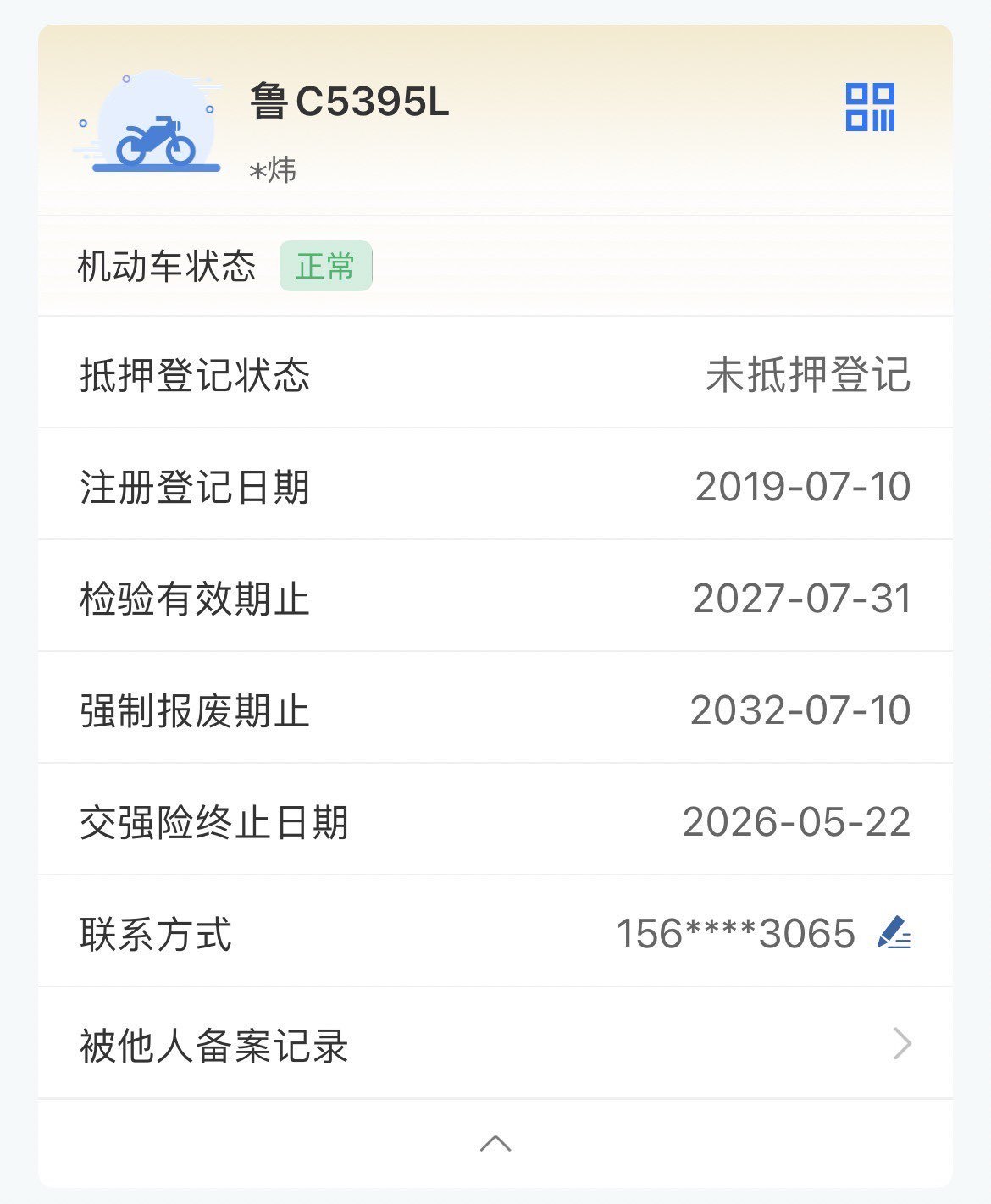Screen dimensions: 991x1204
Task: Edit the contact phone number
Action: coord(894,932)
